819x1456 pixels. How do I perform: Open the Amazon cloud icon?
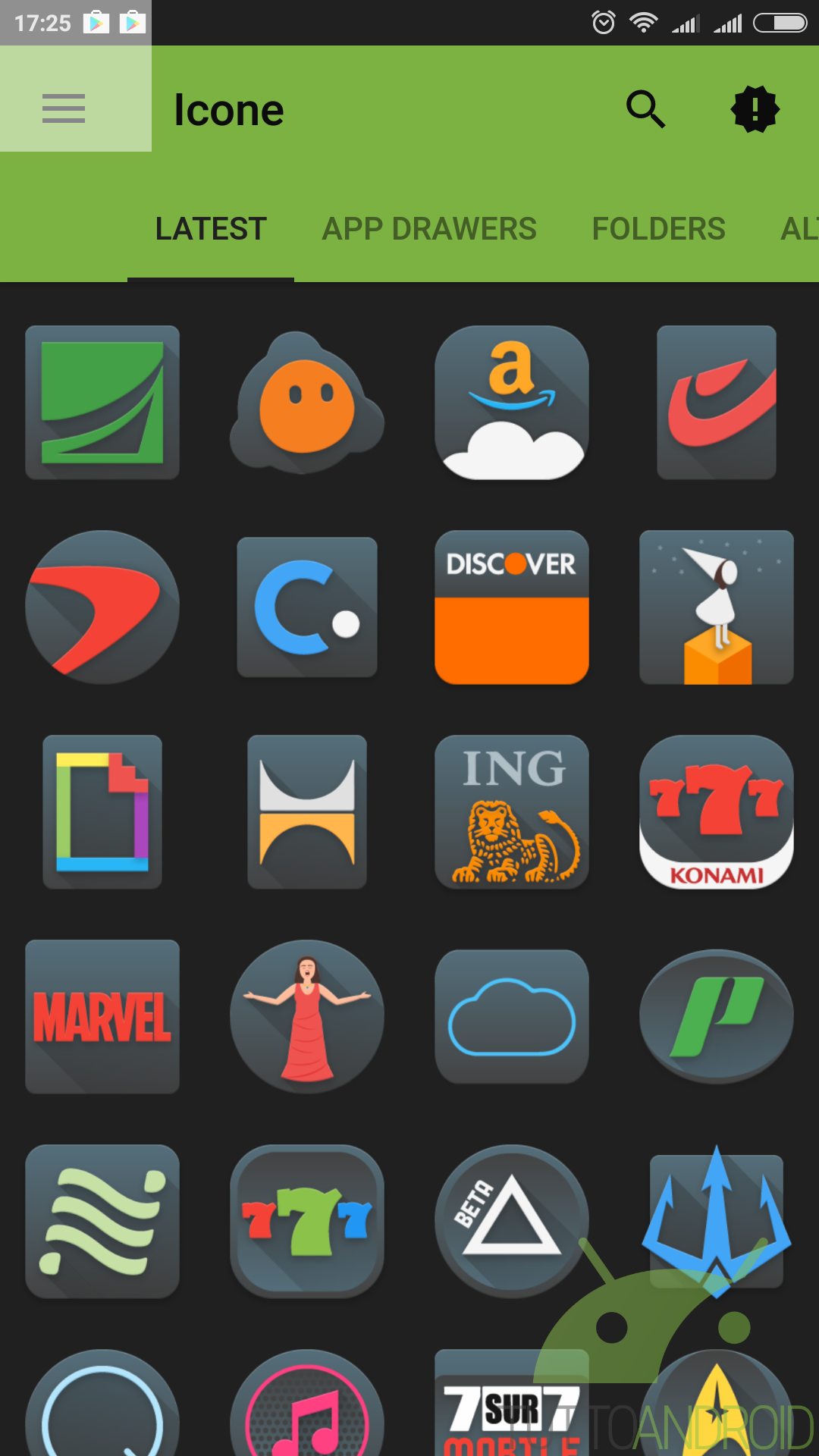coord(512,403)
